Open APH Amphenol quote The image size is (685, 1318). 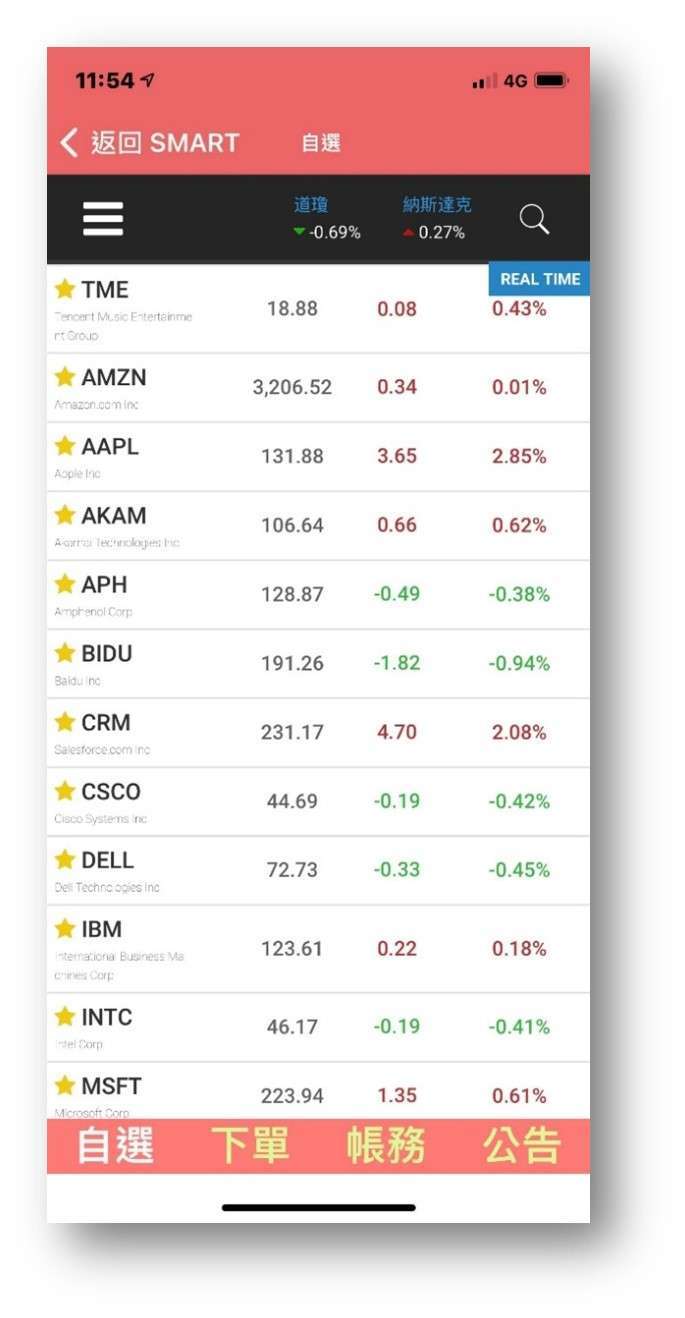point(318,595)
